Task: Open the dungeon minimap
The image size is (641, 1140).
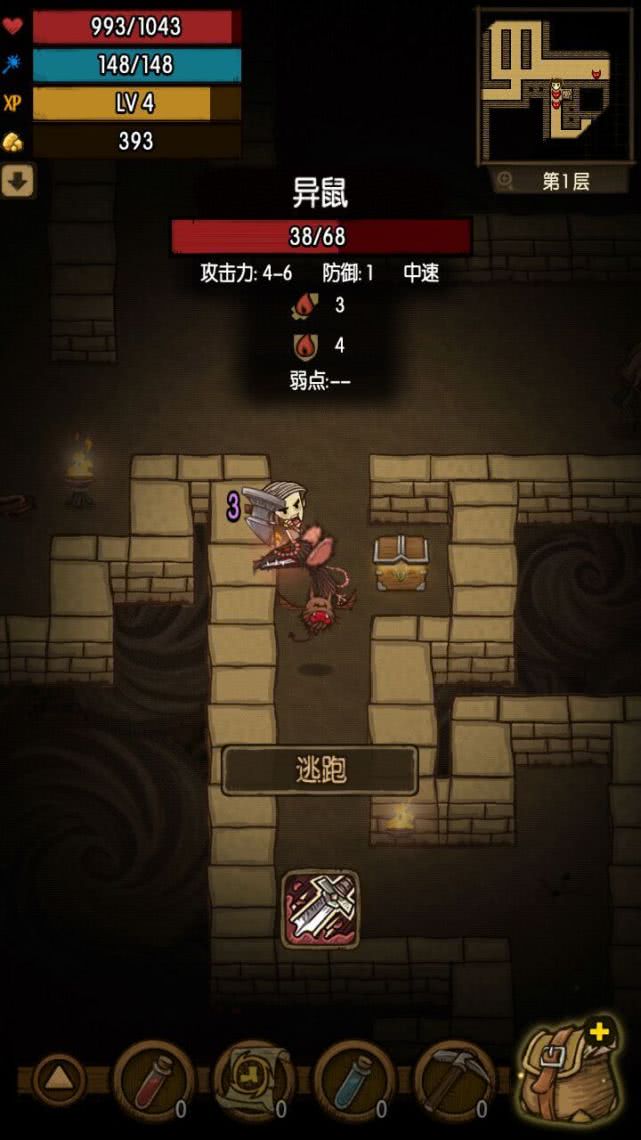Action: [x=557, y=83]
